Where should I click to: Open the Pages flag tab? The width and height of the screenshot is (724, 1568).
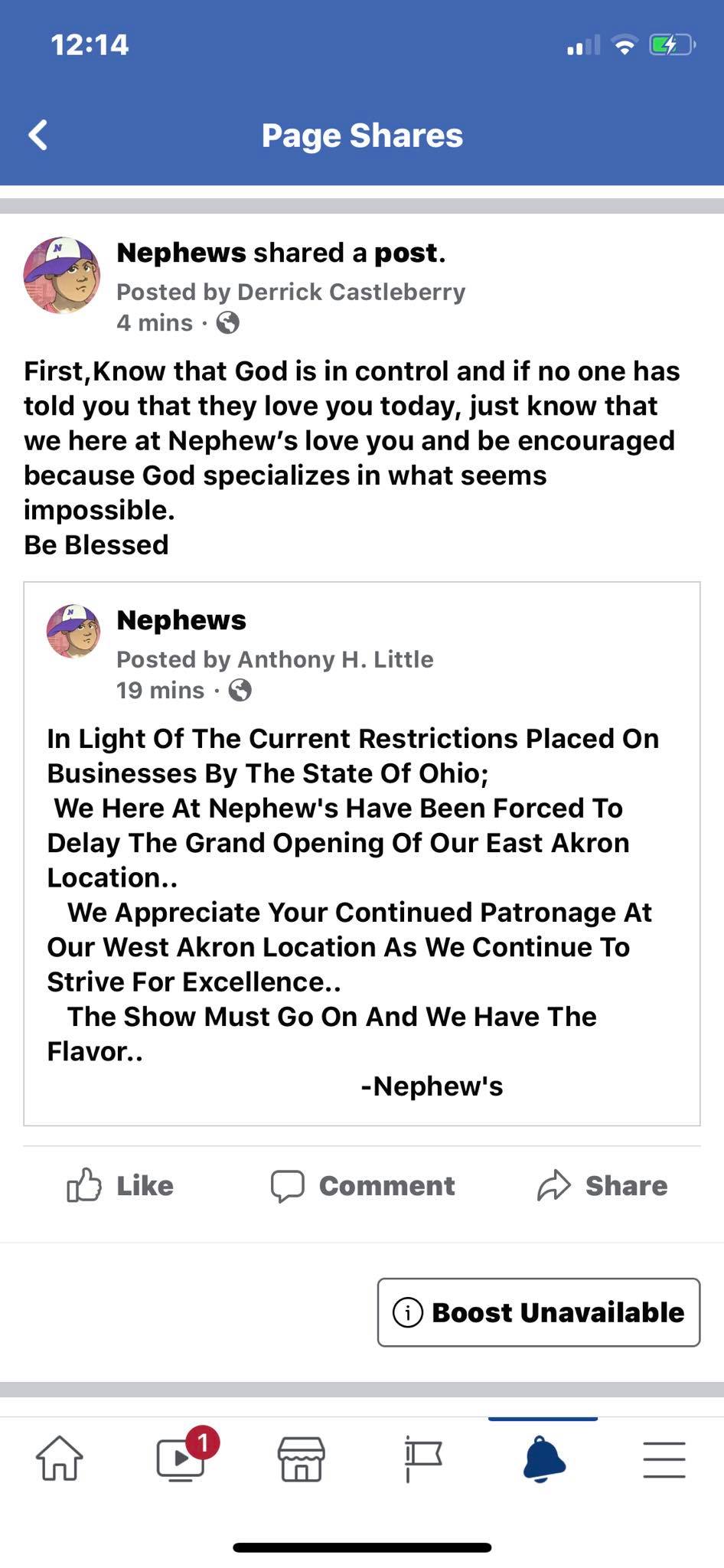[x=422, y=1458]
